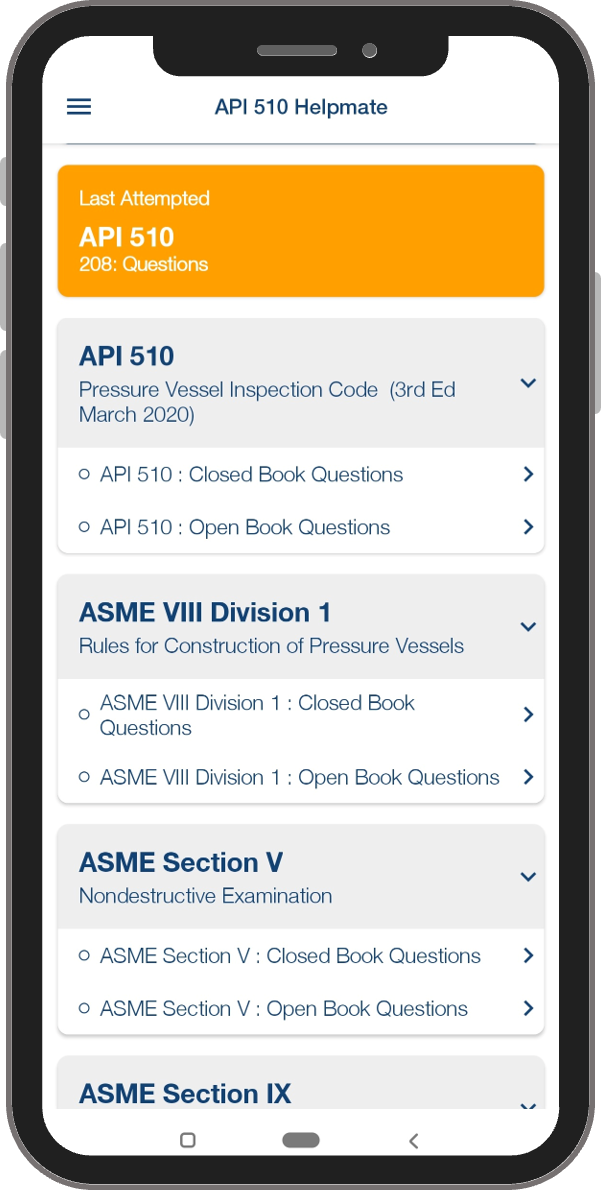Image resolution: width=601 pixels, height=1190 pixels.
Task: Tap the system home button
Action: tap(300, 1140)
